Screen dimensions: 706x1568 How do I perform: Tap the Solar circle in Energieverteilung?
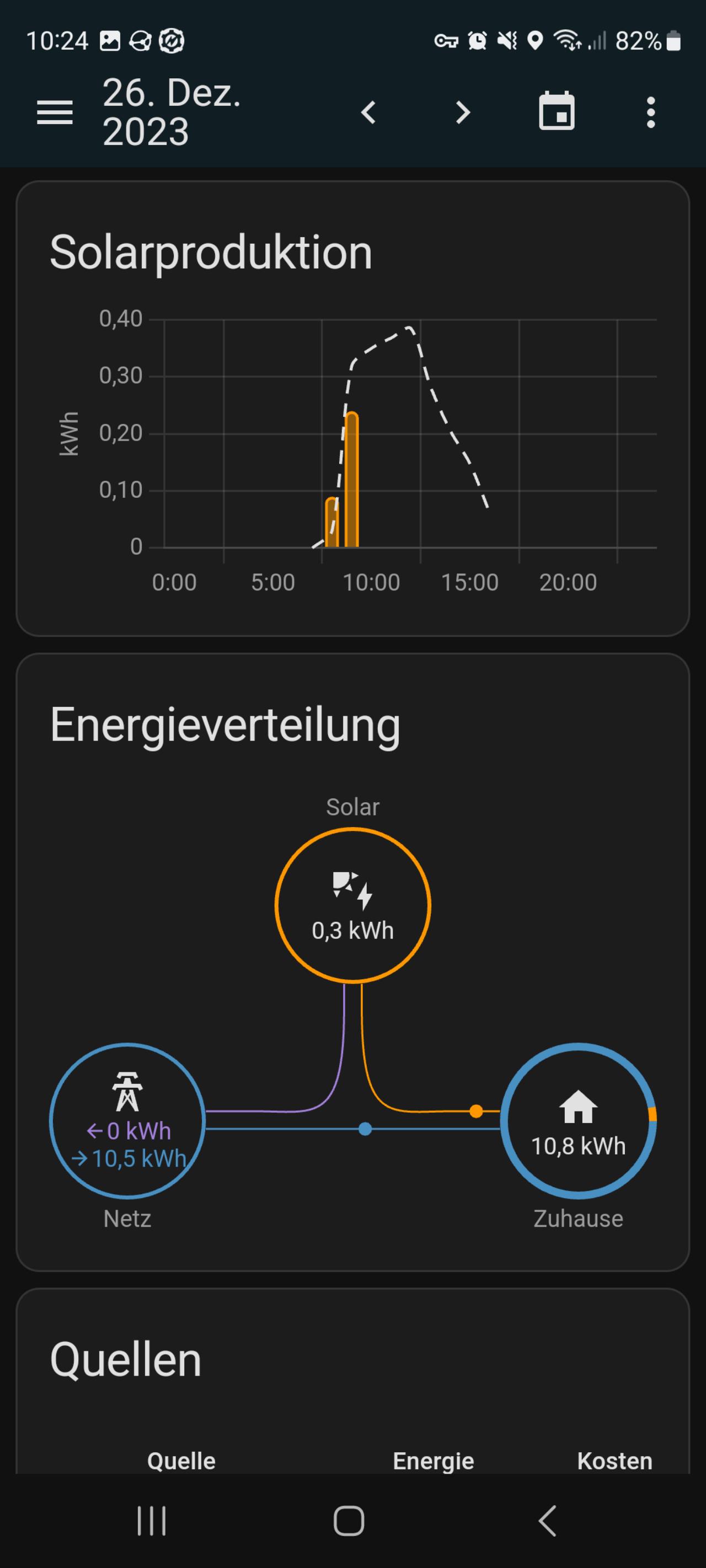tap(352, 905)
